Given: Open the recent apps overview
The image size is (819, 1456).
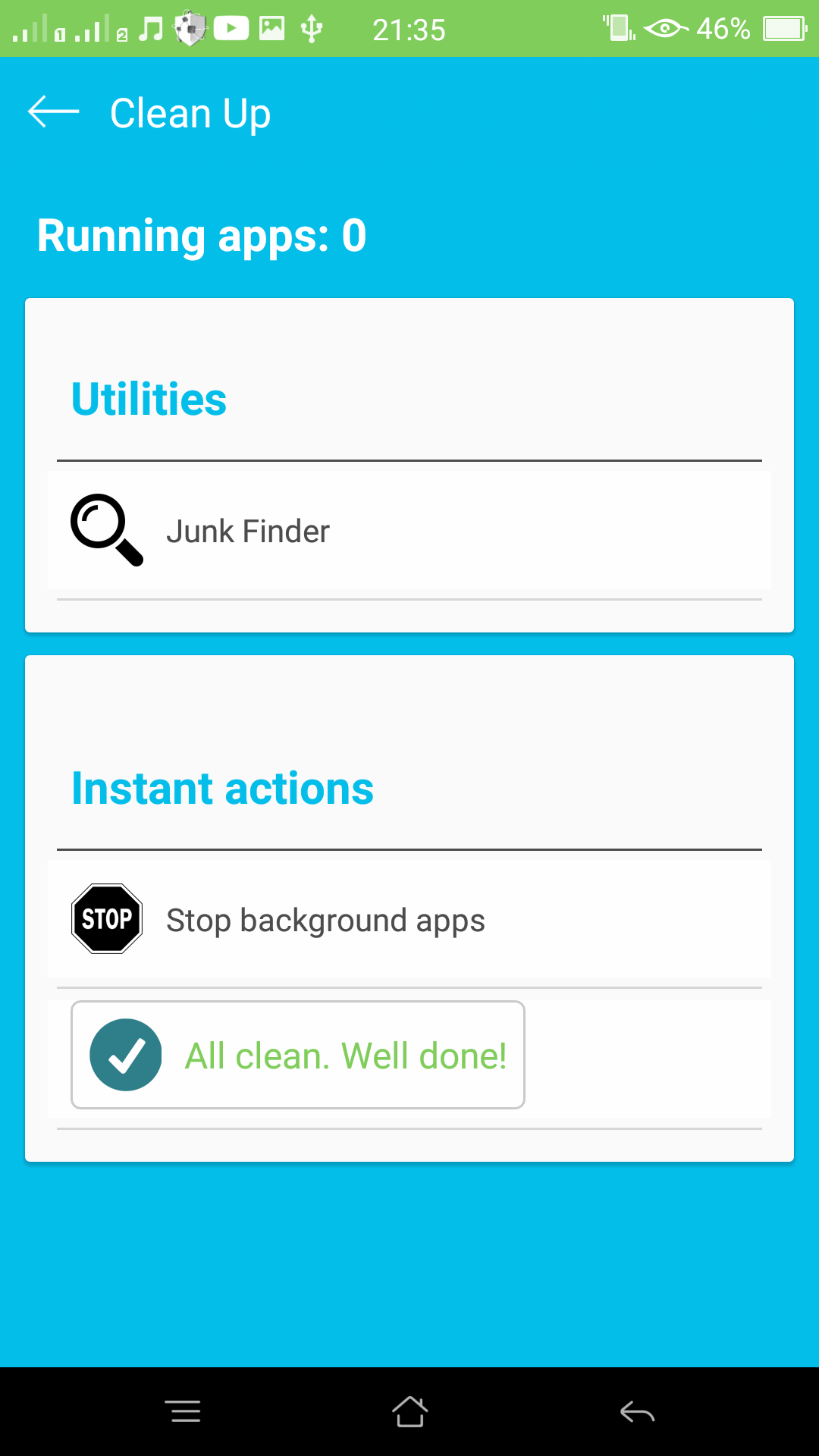Looking at the screenshot, I should 184,1410.
